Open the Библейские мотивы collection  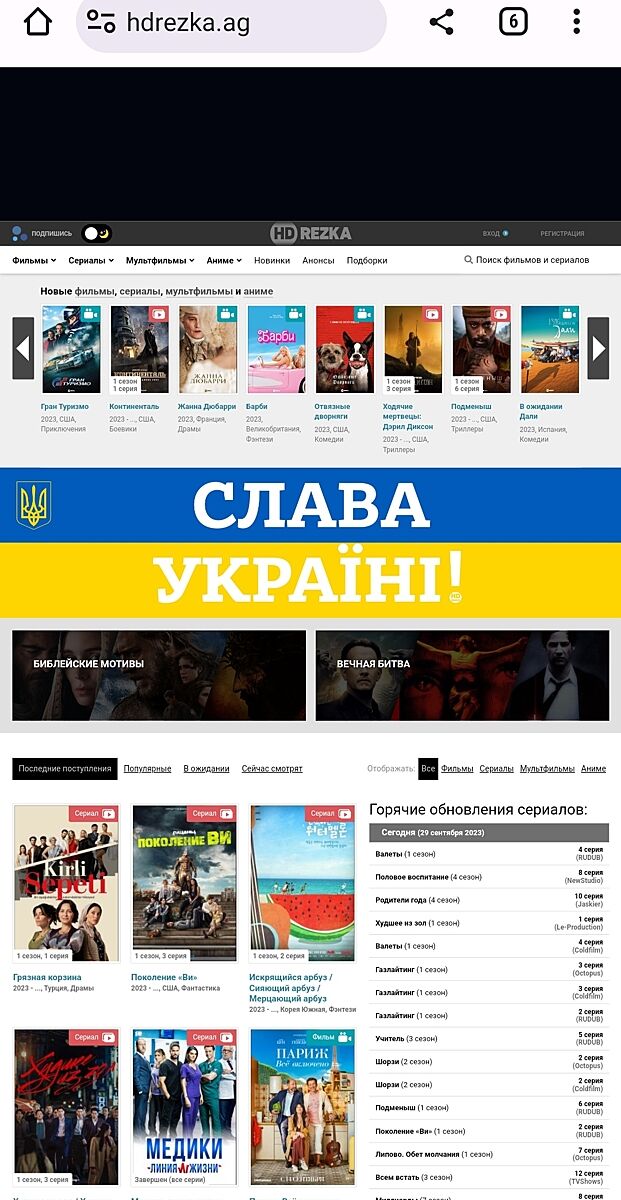[159, 674]
